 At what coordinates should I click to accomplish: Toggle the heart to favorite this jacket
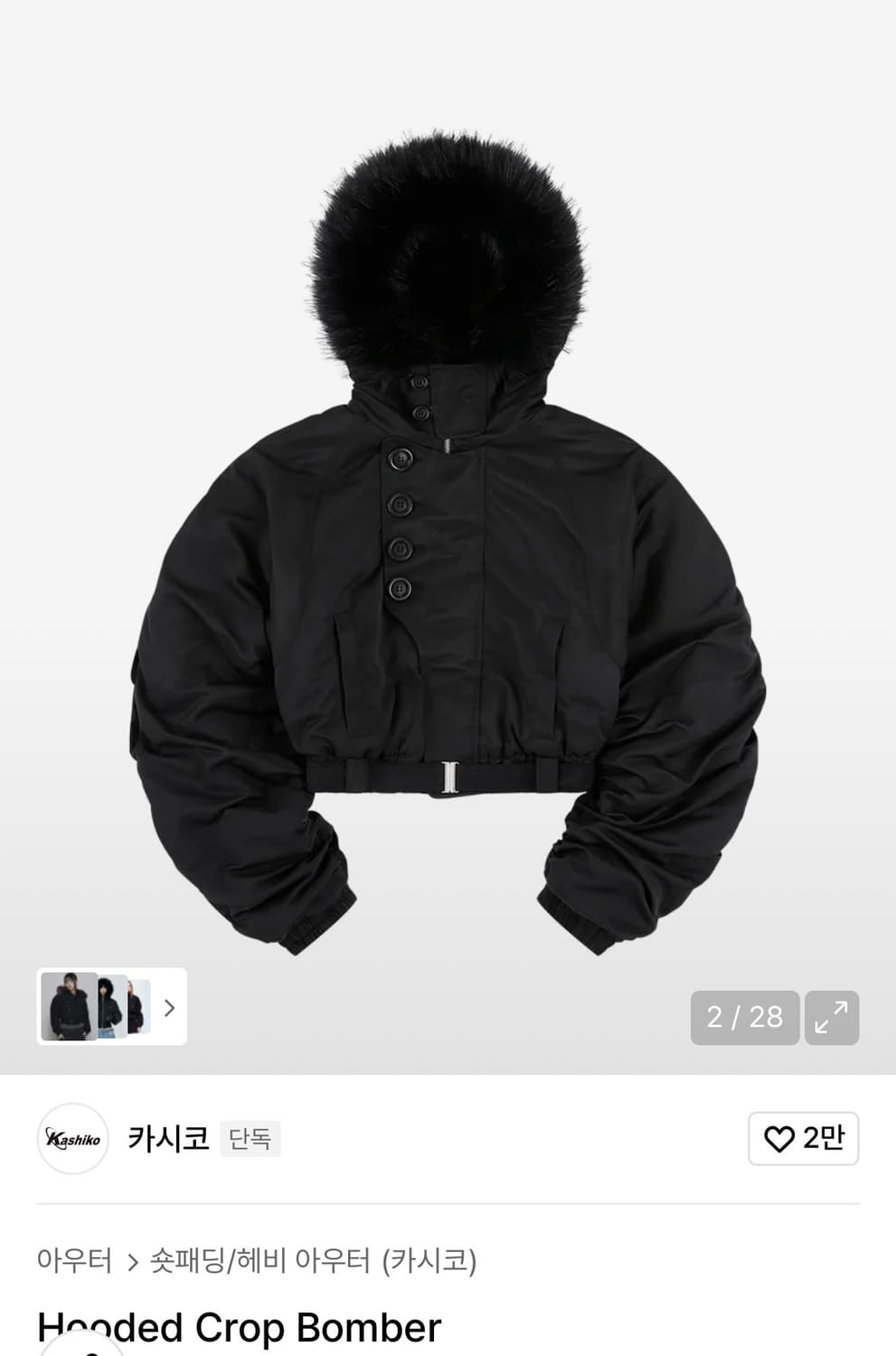[803, 1138]
